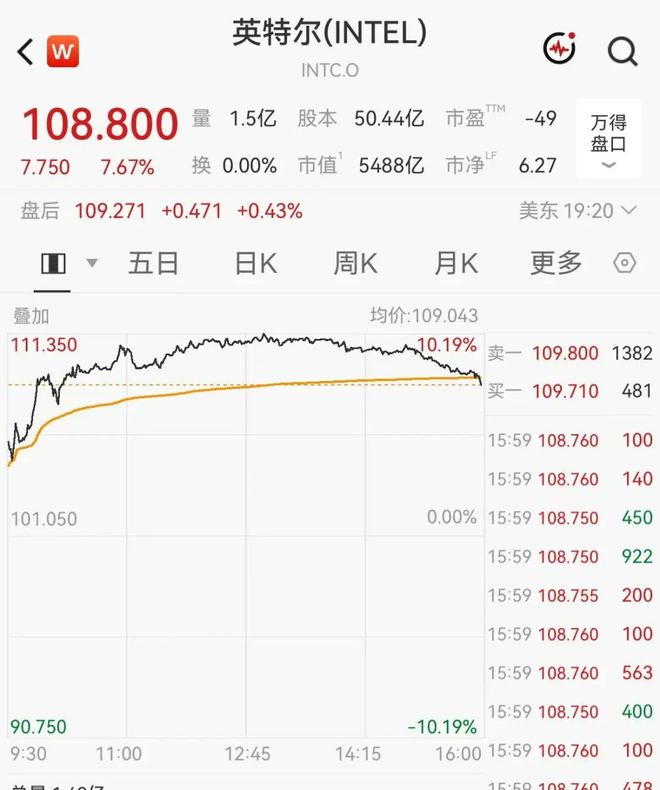
Task: Switch to the 日K chart
Action: pos(256,263)
